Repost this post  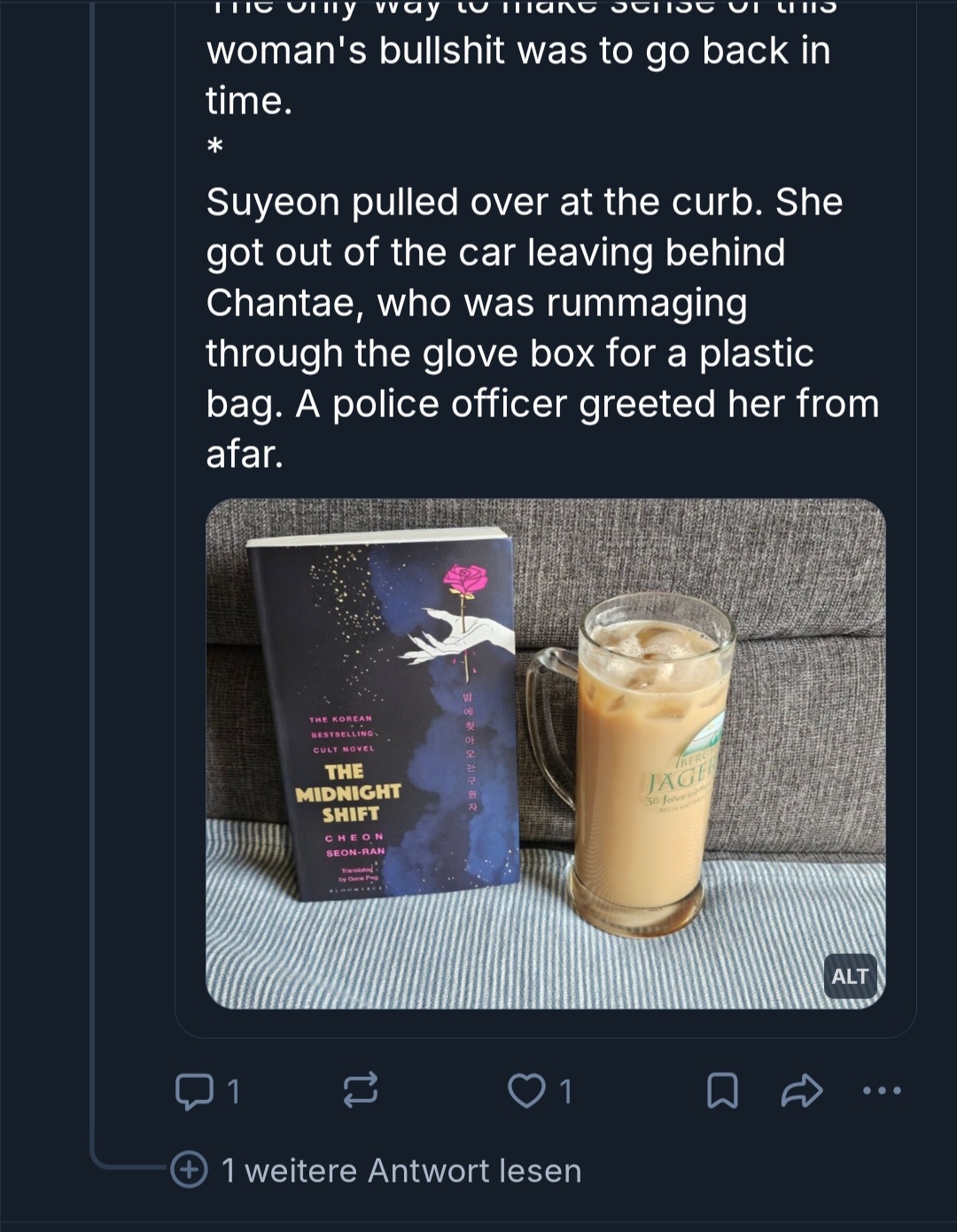pos(361,1090)
